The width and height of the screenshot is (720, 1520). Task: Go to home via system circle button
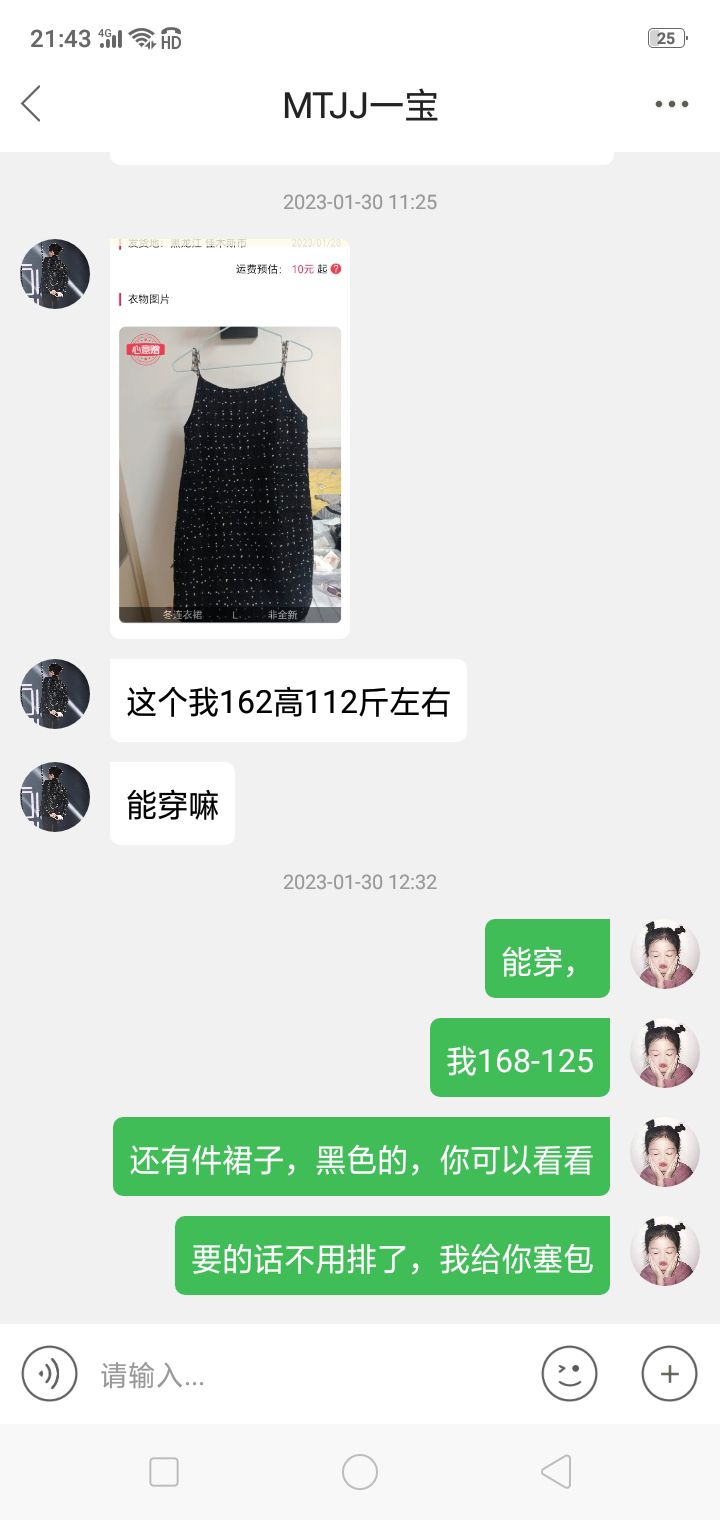pos(360,1472)
